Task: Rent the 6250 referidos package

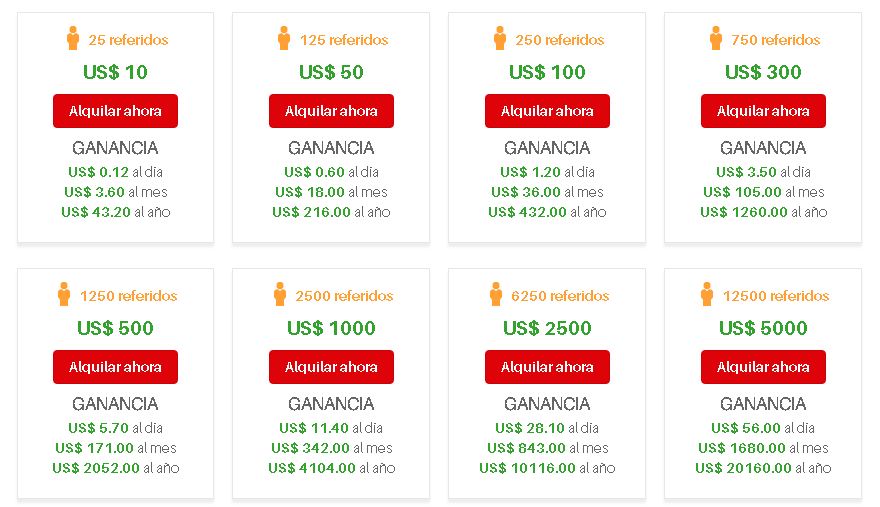Action: pos(547,367)
